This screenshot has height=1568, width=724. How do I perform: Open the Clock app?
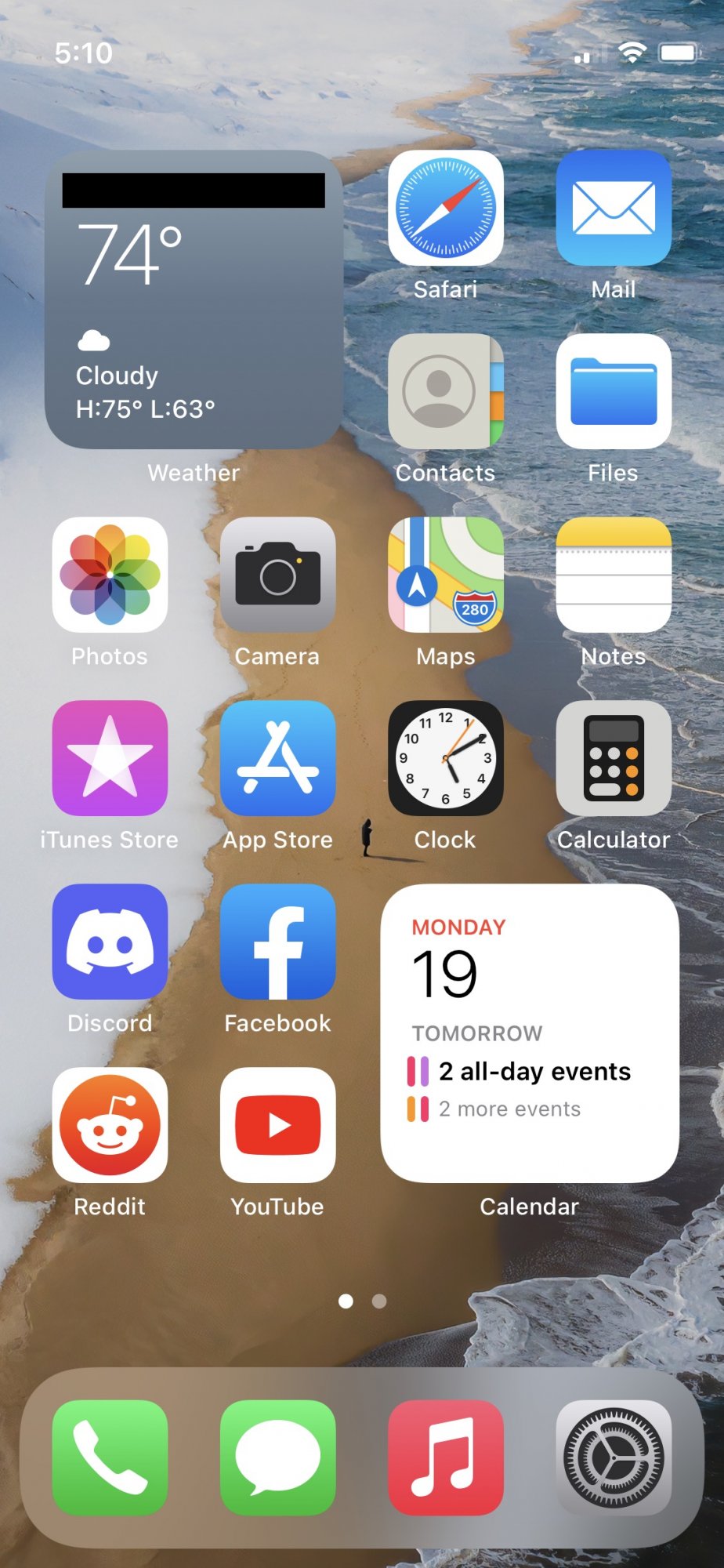446,758
